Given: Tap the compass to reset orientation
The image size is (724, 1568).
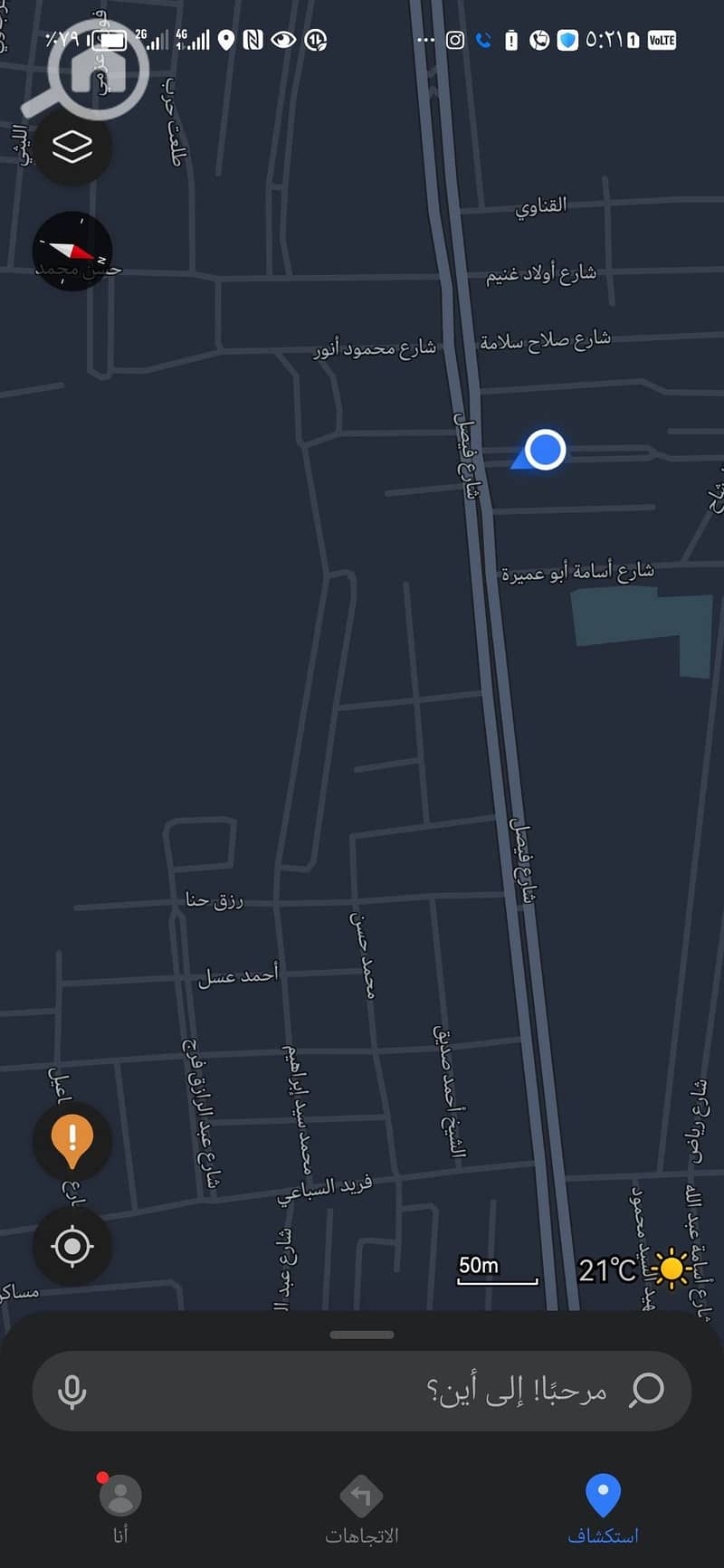Looking at the screenshot, I should 72,251.
